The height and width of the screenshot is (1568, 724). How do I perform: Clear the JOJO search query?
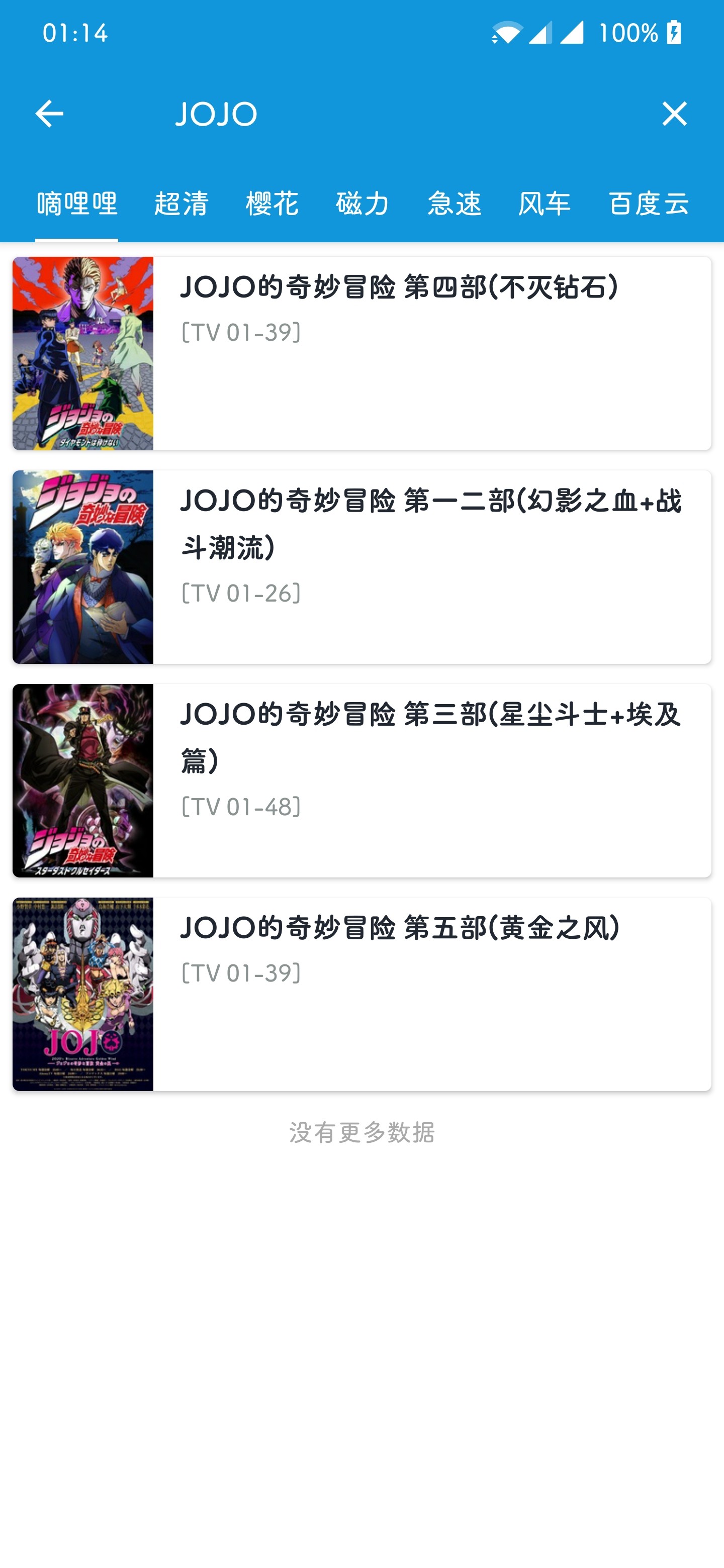tap(674, 114)
